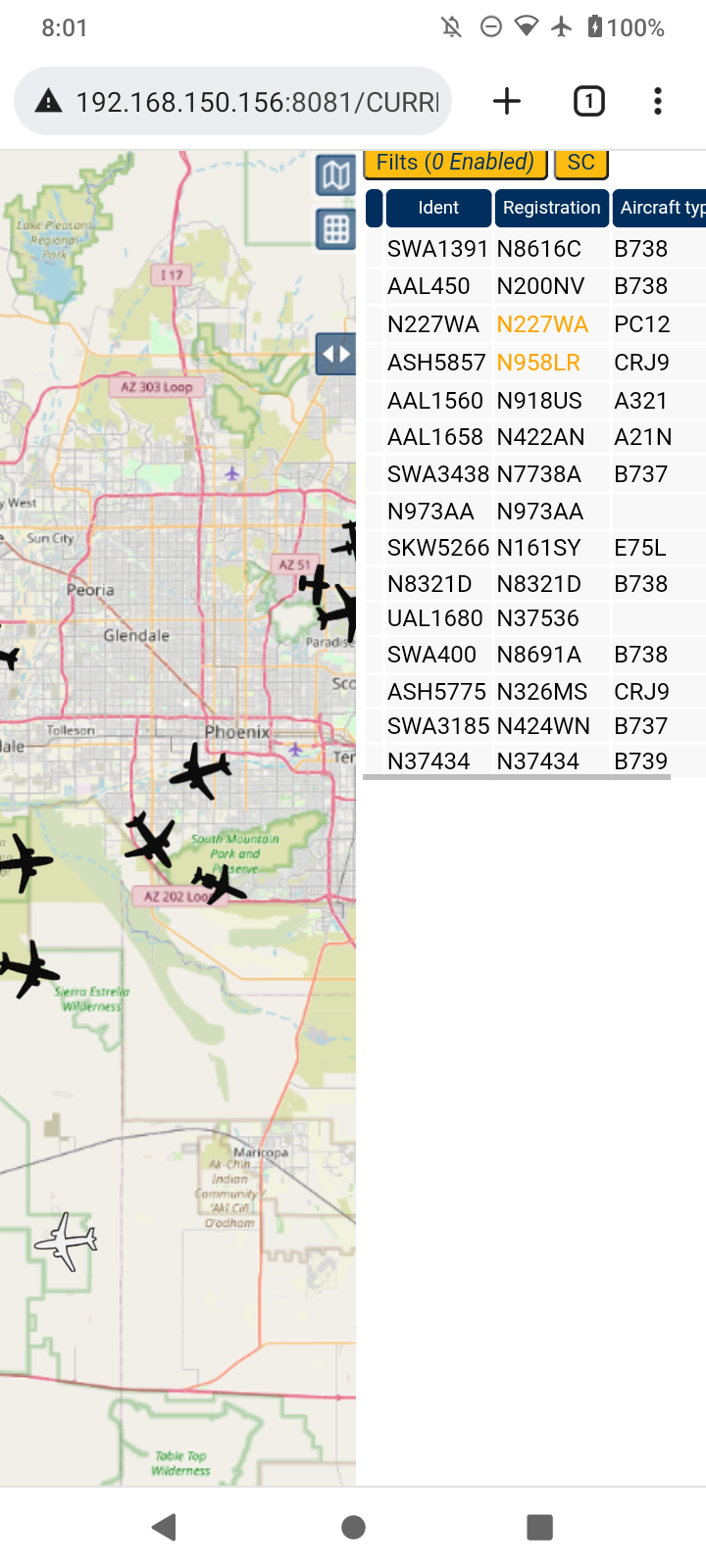Sort the table by Ident column
The height and width of the screenshot is (1568, 706).
pyautogui.click(x=438, y=208)
